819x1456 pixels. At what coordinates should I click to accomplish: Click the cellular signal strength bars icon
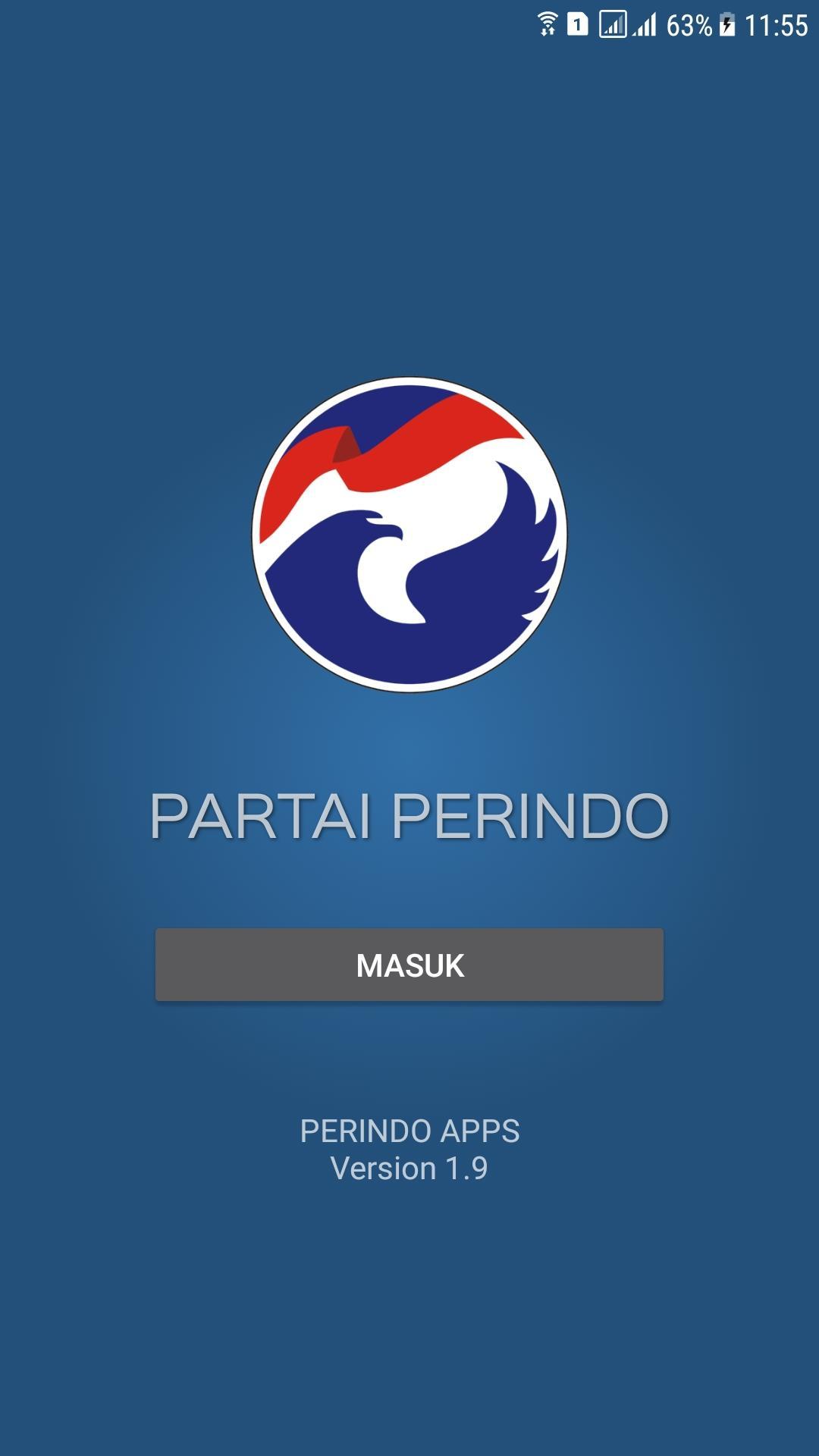[645, 23]
